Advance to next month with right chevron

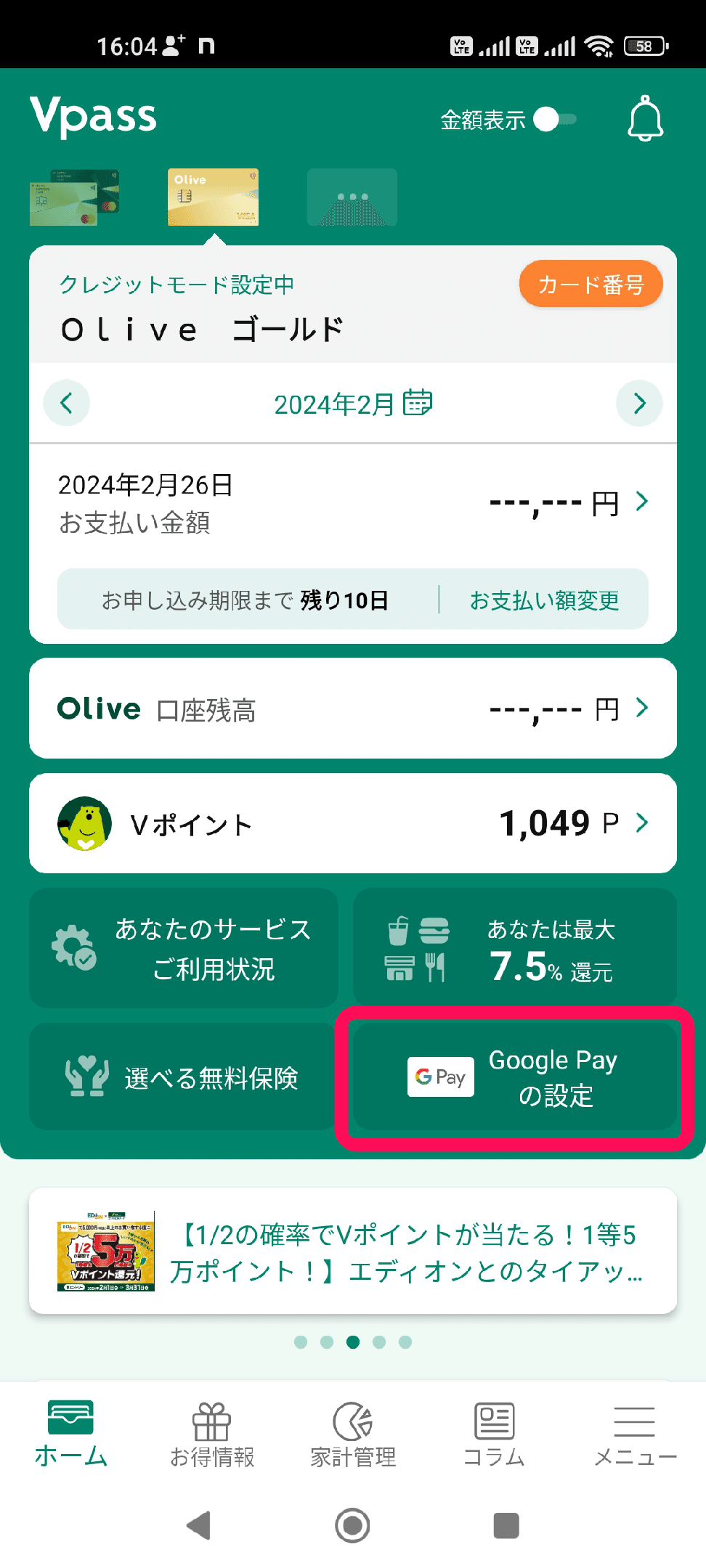[x=640, y=403]
